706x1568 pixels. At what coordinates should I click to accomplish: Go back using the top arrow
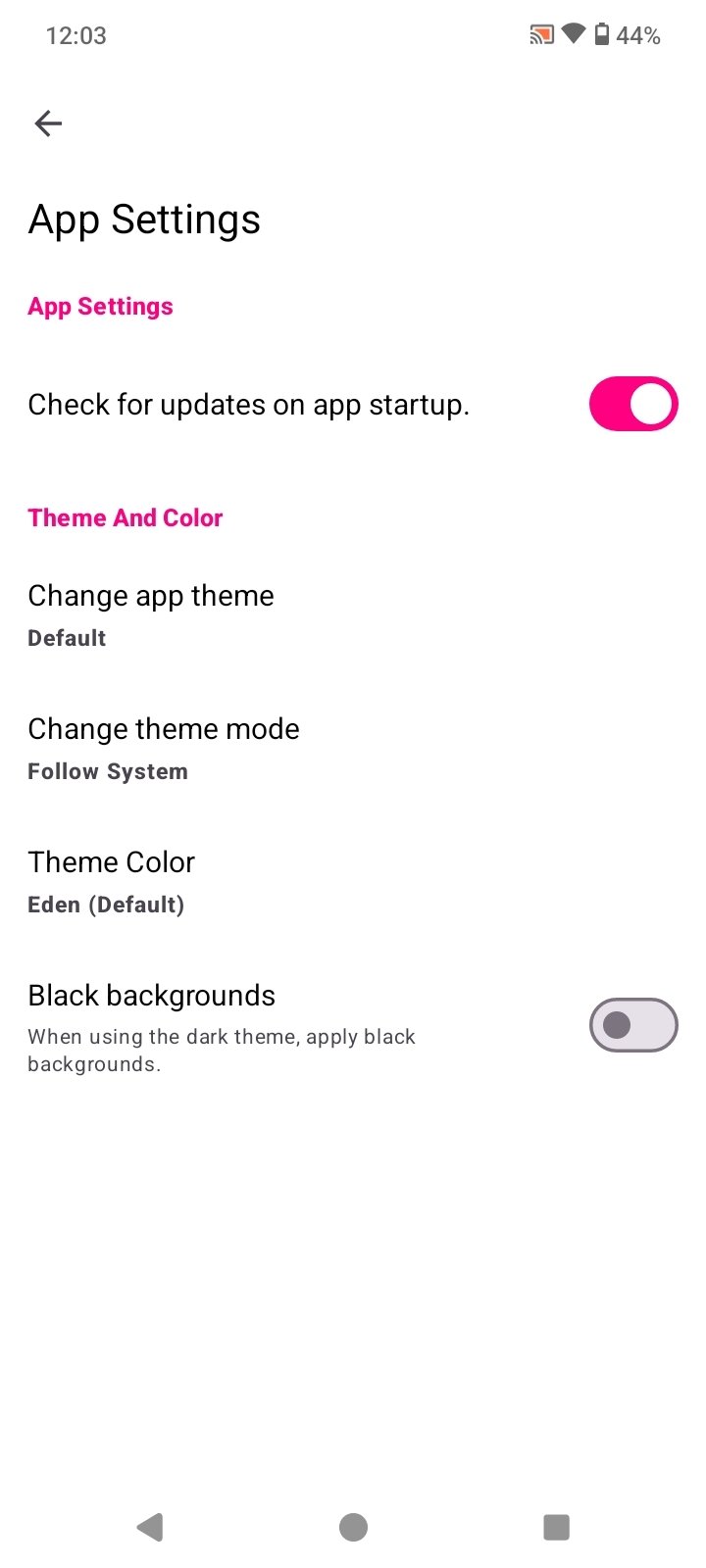coord(48,123)
